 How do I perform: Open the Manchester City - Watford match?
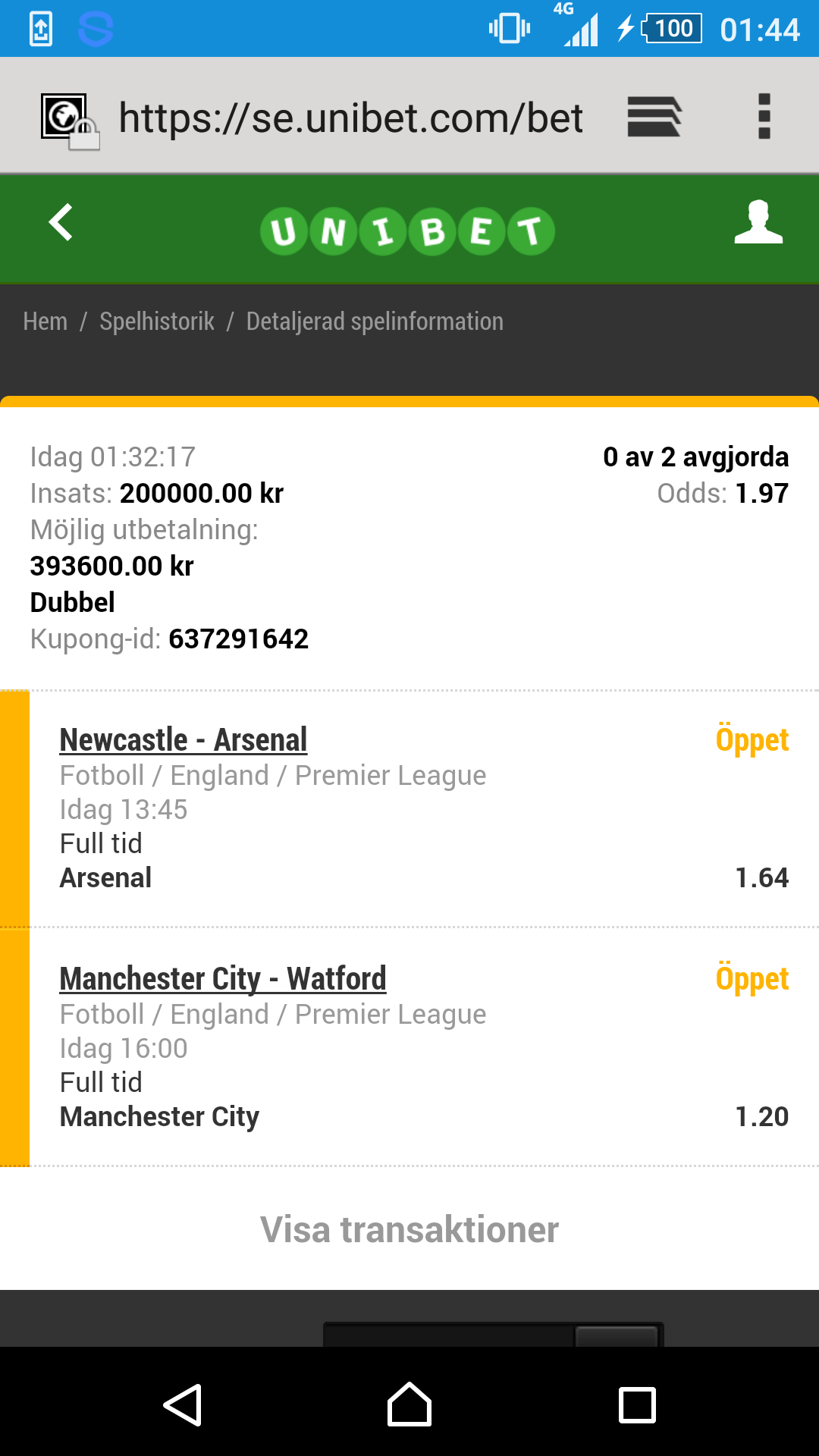[x=223, y=979]
